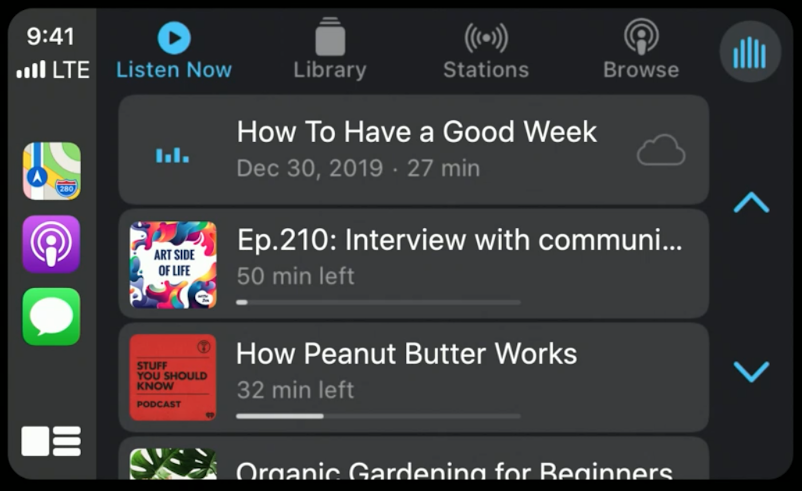Tap the up chevron arrow
Screen dimensions: 802x491
(x=750, y=204)
